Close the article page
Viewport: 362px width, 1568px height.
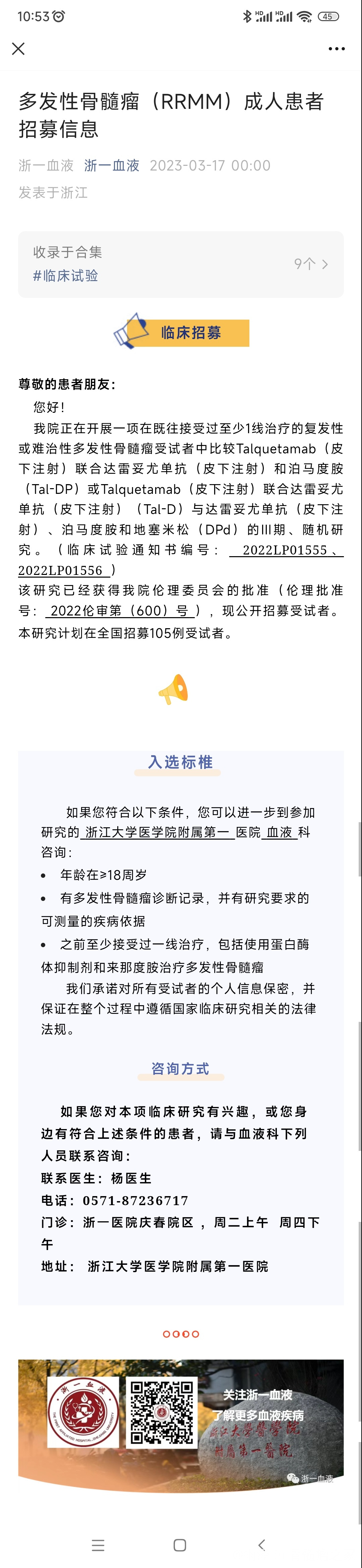tap(18, 49)
